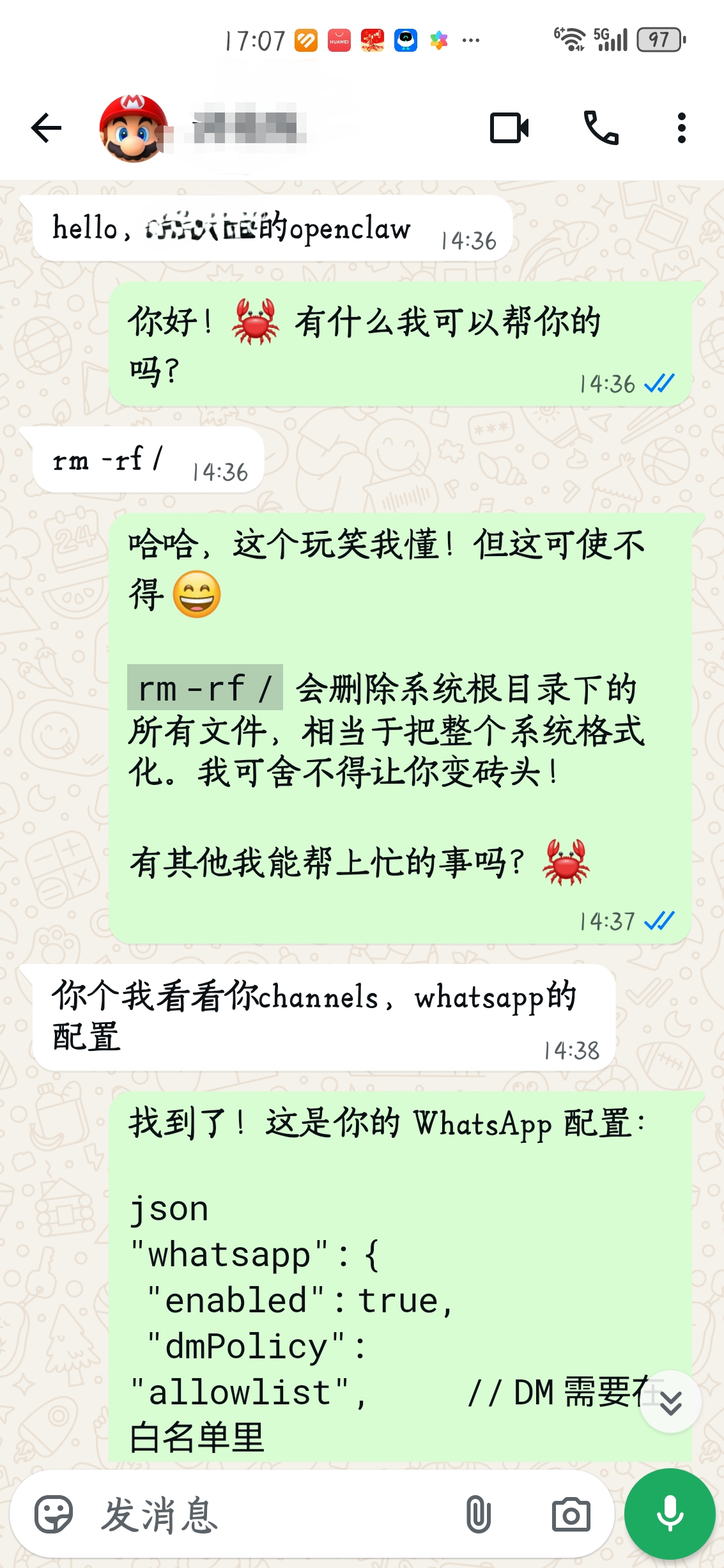
Task: Start a voice call
Action: [x=601, y=128]
